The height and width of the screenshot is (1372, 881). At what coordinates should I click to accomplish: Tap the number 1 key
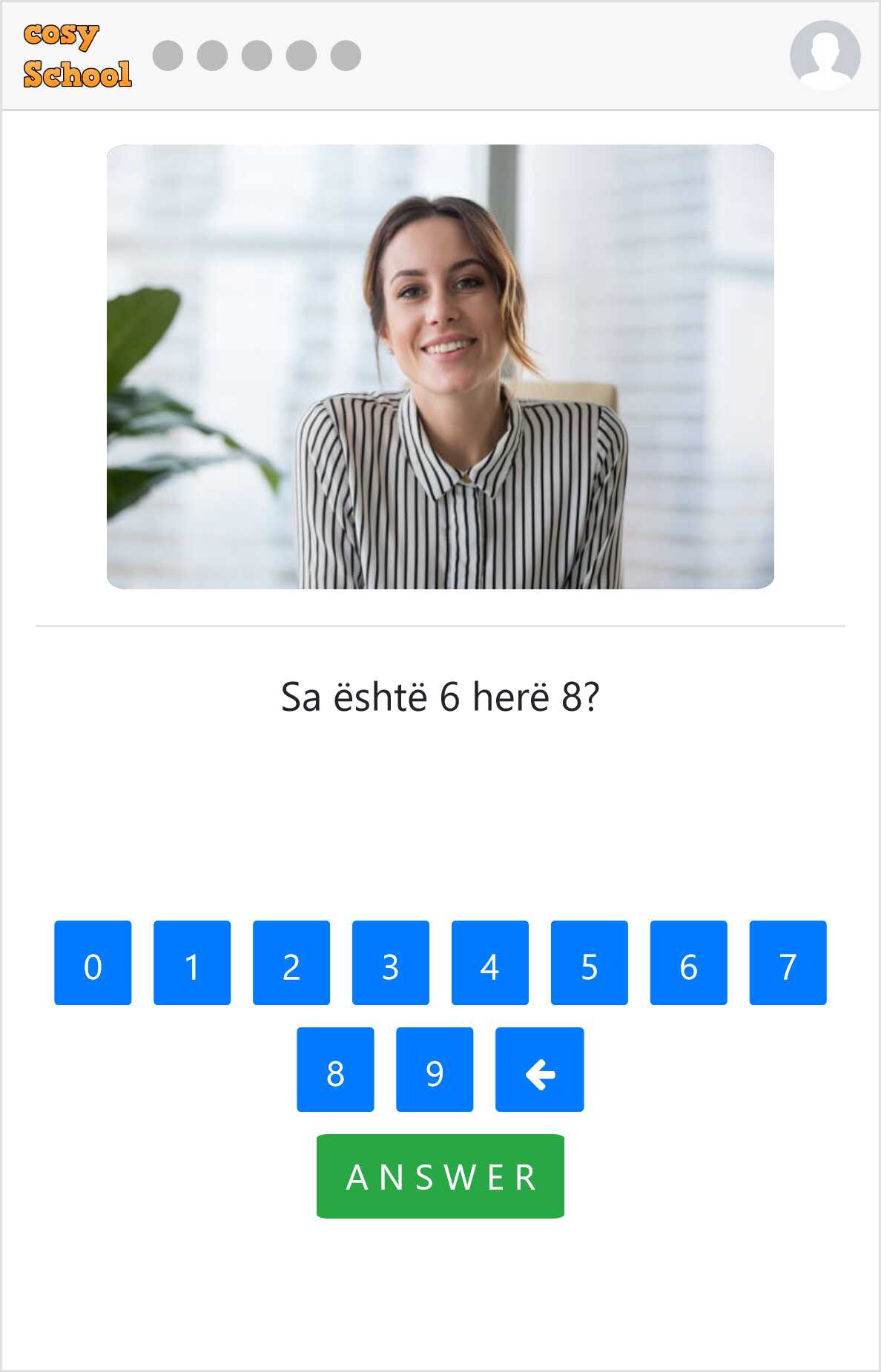point(192,963)
